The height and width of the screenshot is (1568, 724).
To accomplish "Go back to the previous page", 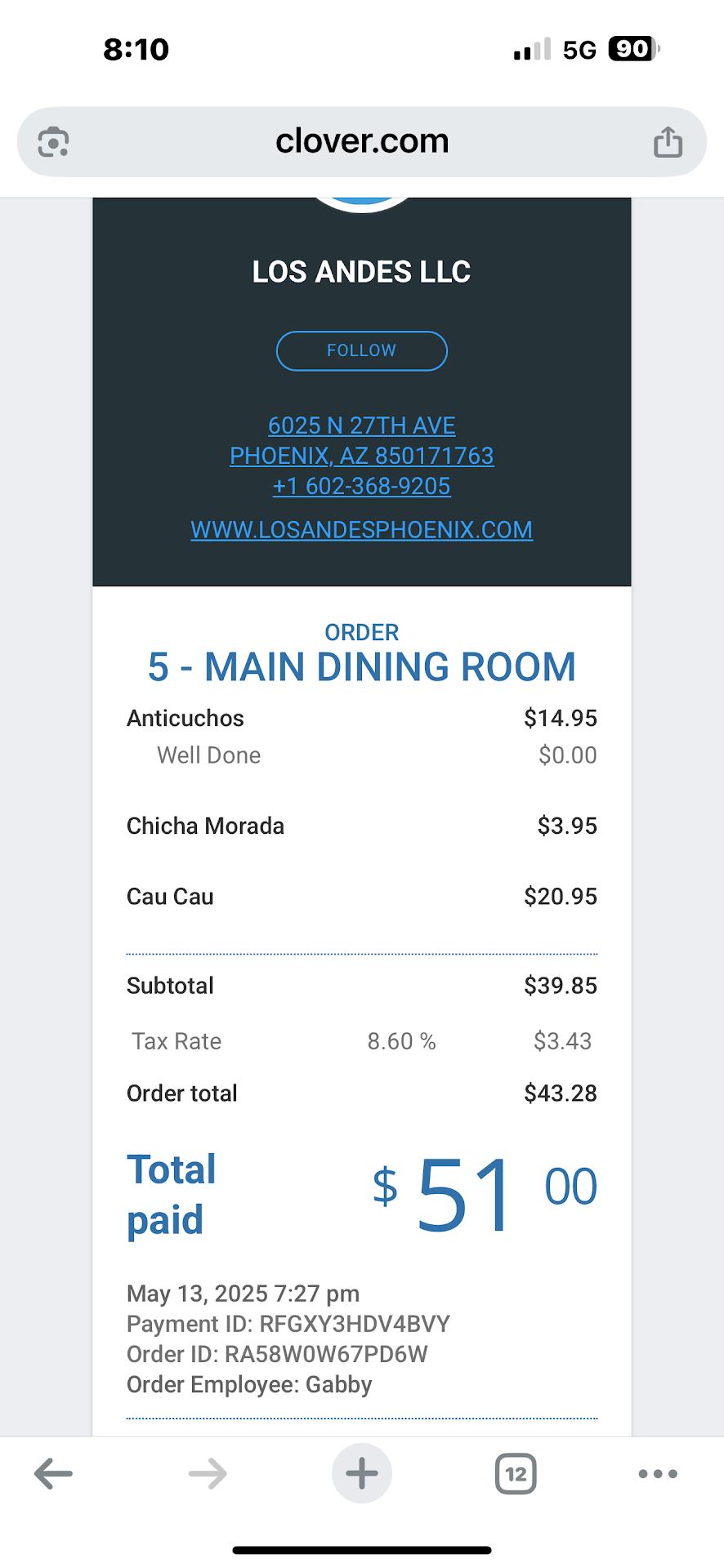I will [x=54, y=1474].
